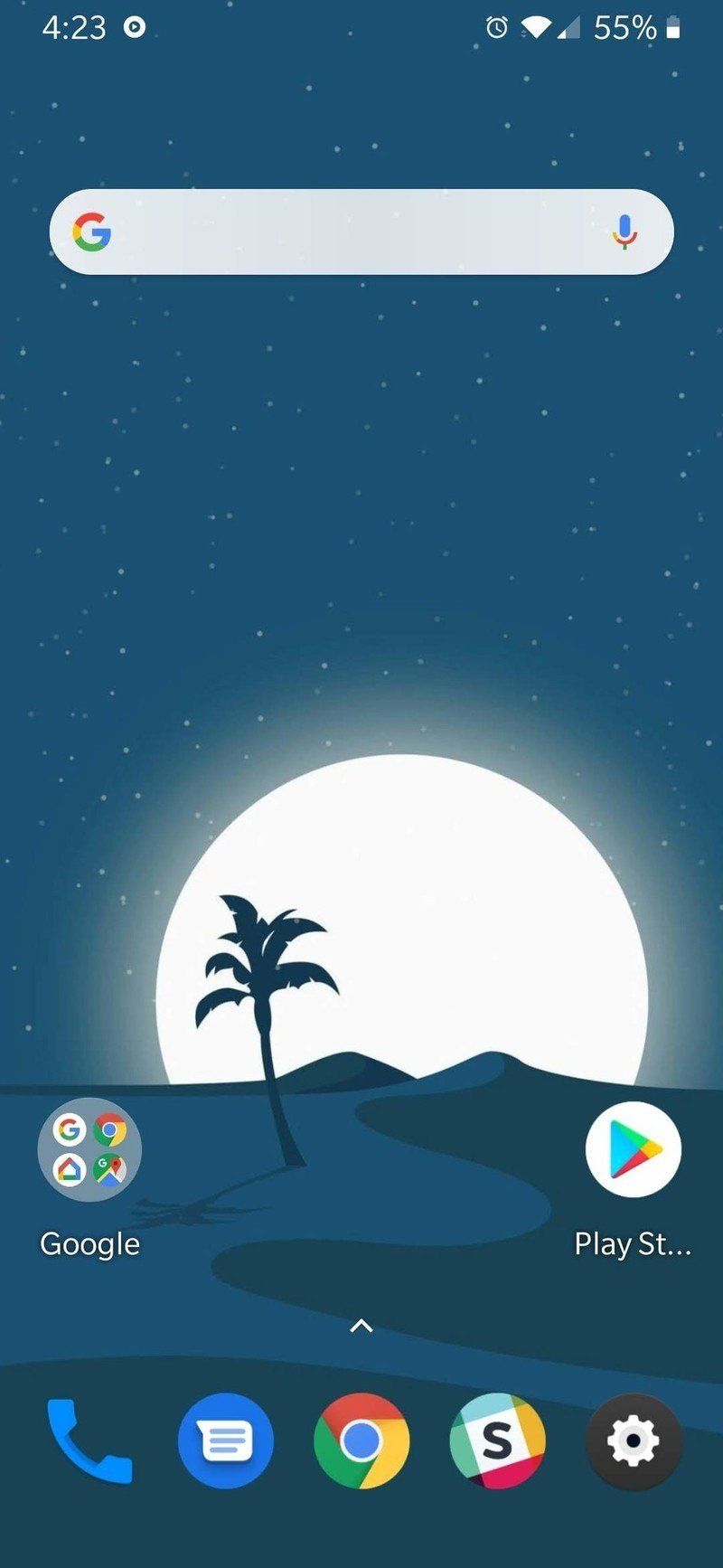723x1568 pixels.
Task: Open the Slack app
Action: (497, 1440)
